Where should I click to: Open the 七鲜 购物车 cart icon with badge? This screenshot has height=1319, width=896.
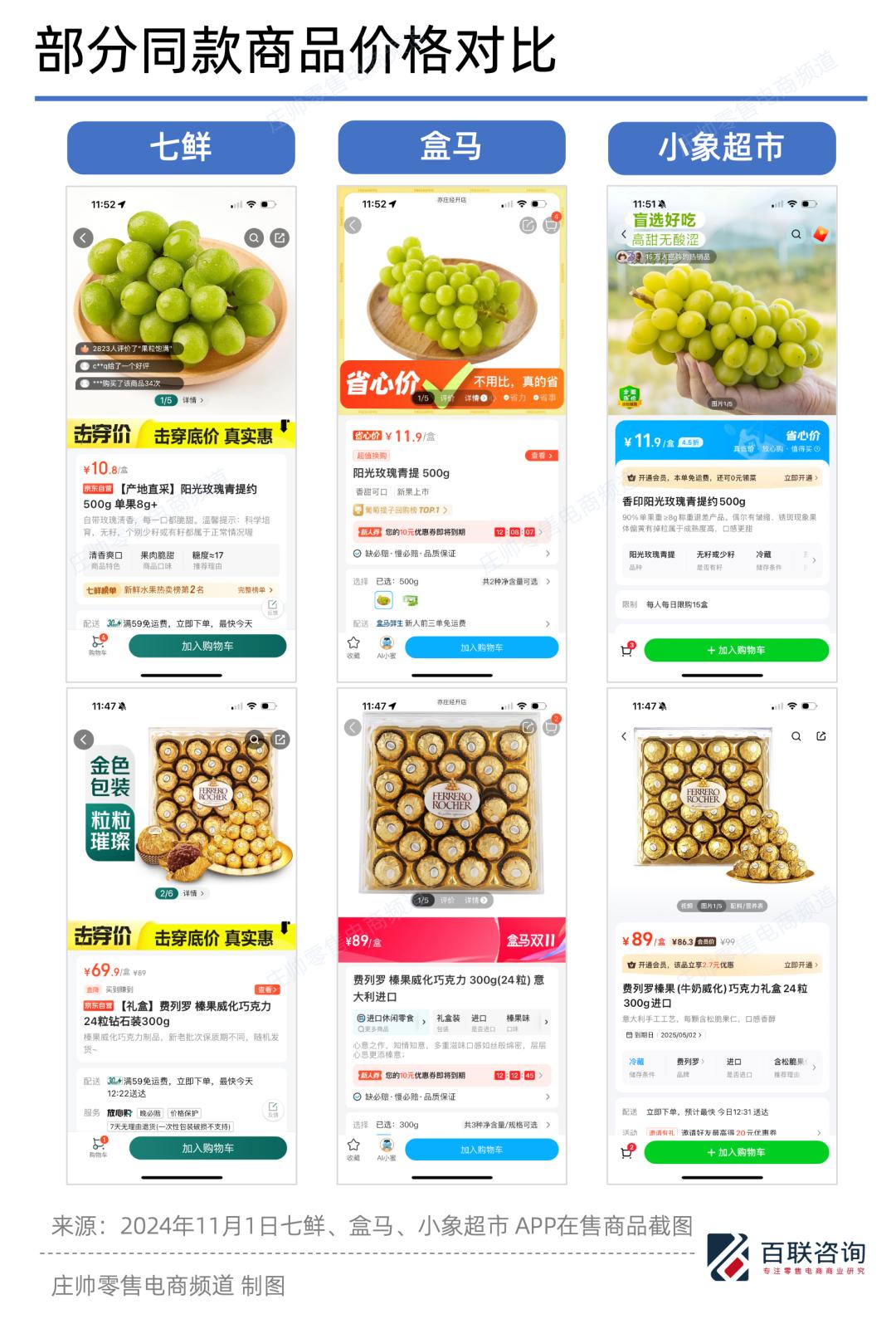[x=99, y=643]
